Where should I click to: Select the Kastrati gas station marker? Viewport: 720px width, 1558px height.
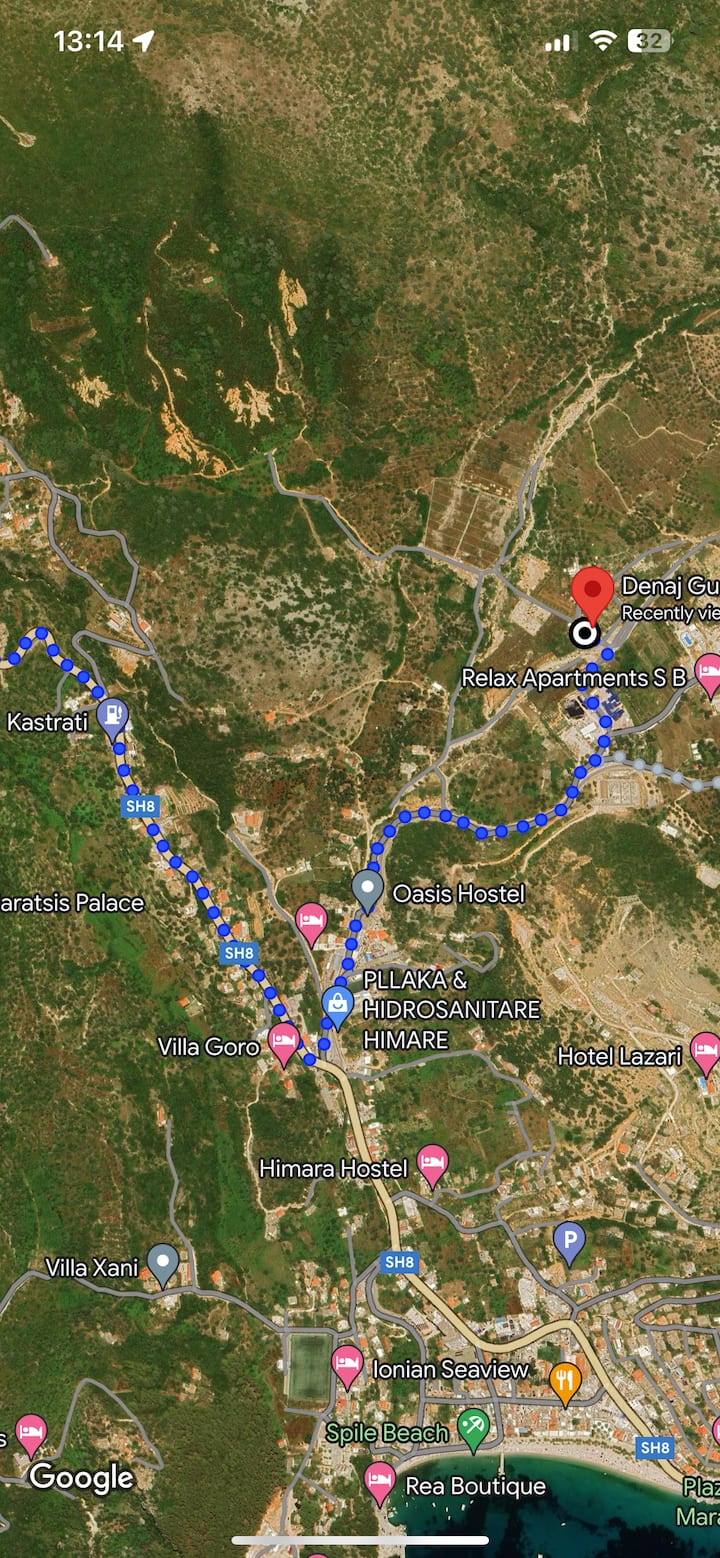[x=115, y=716]
